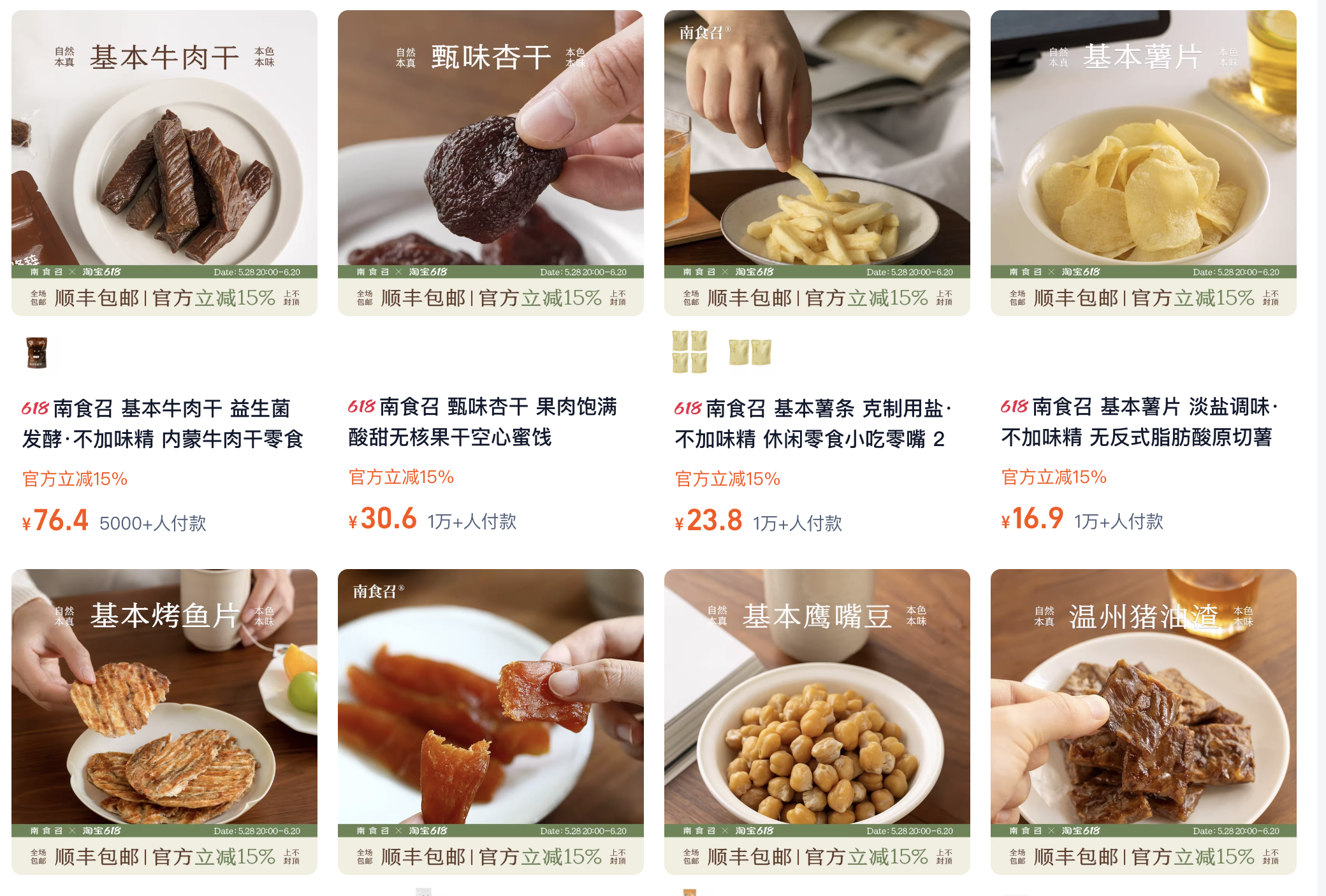The width and height of the screenshot is (1326, 896).
Task: Open title 南食召 甄味杏干 果肉饱满
Action: tap(483, 422)
